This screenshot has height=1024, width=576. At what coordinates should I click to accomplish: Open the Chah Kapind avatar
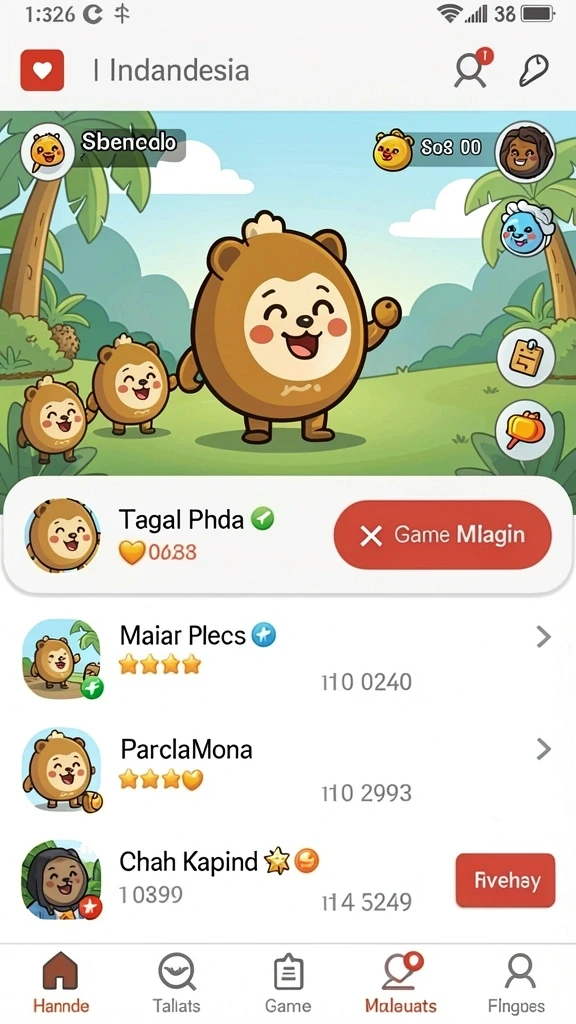click(x=61, y=880)
